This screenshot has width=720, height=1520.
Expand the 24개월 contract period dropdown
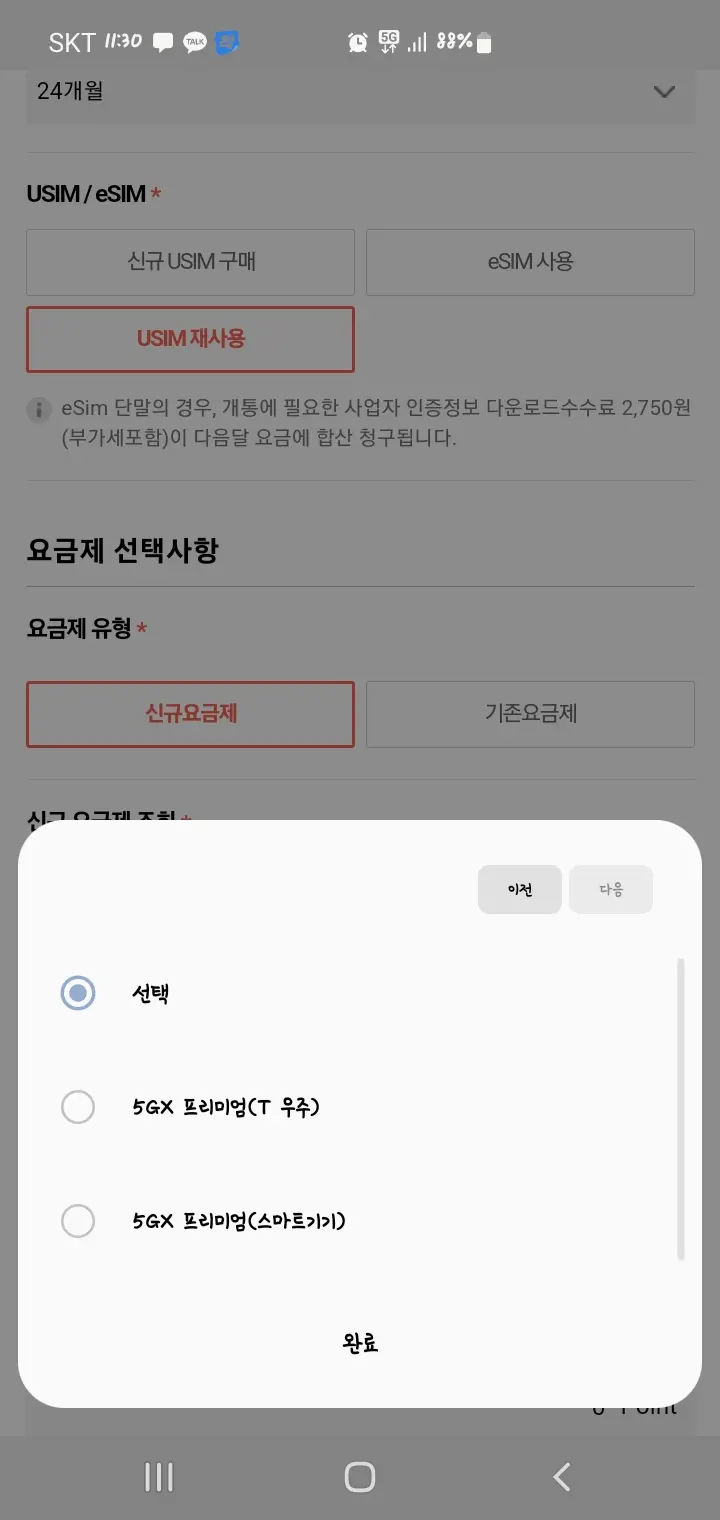point(360,92)
